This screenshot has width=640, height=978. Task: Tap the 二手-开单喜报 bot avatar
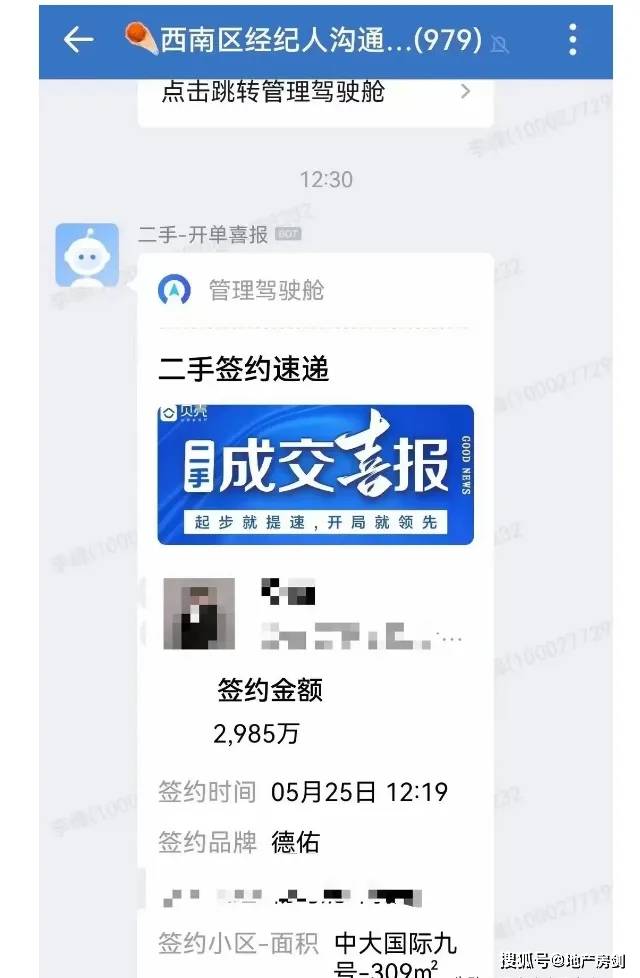coord(87,255)
